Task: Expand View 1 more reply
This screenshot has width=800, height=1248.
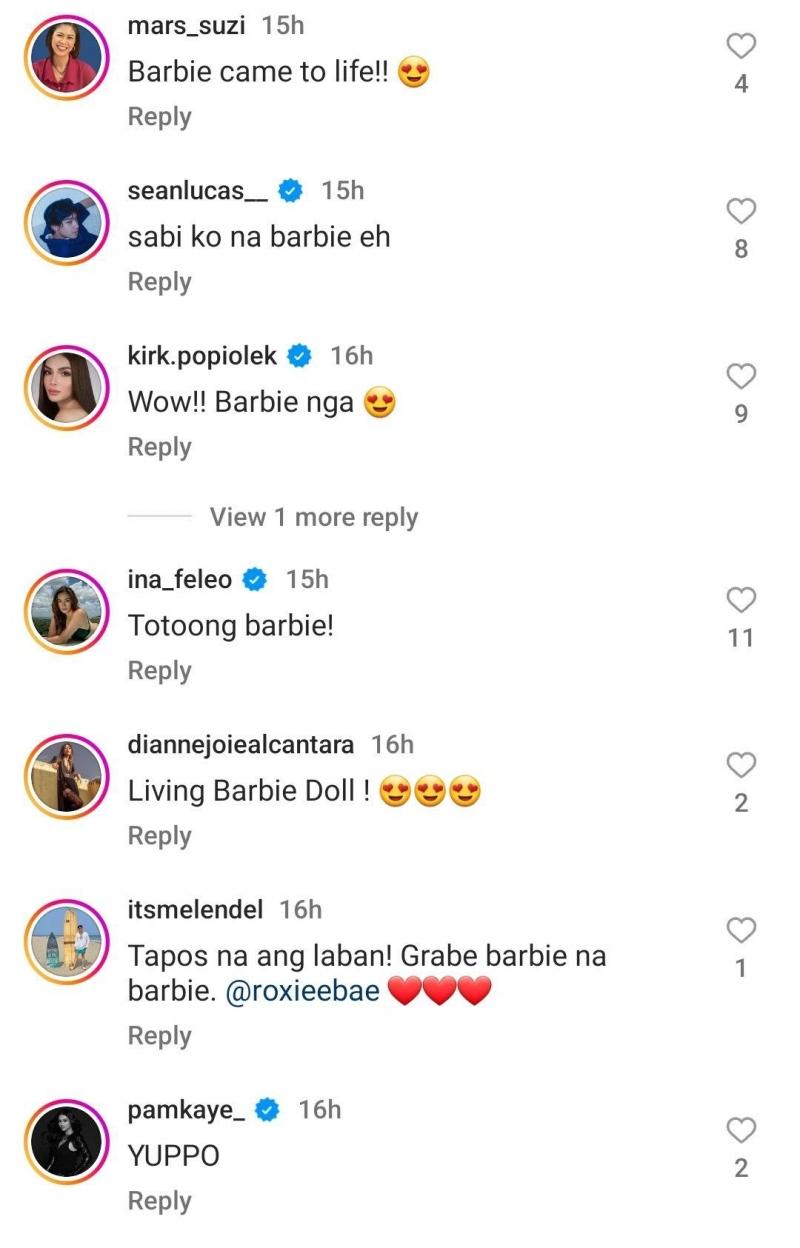Action: pyautogui.click(x=313, y=517)
